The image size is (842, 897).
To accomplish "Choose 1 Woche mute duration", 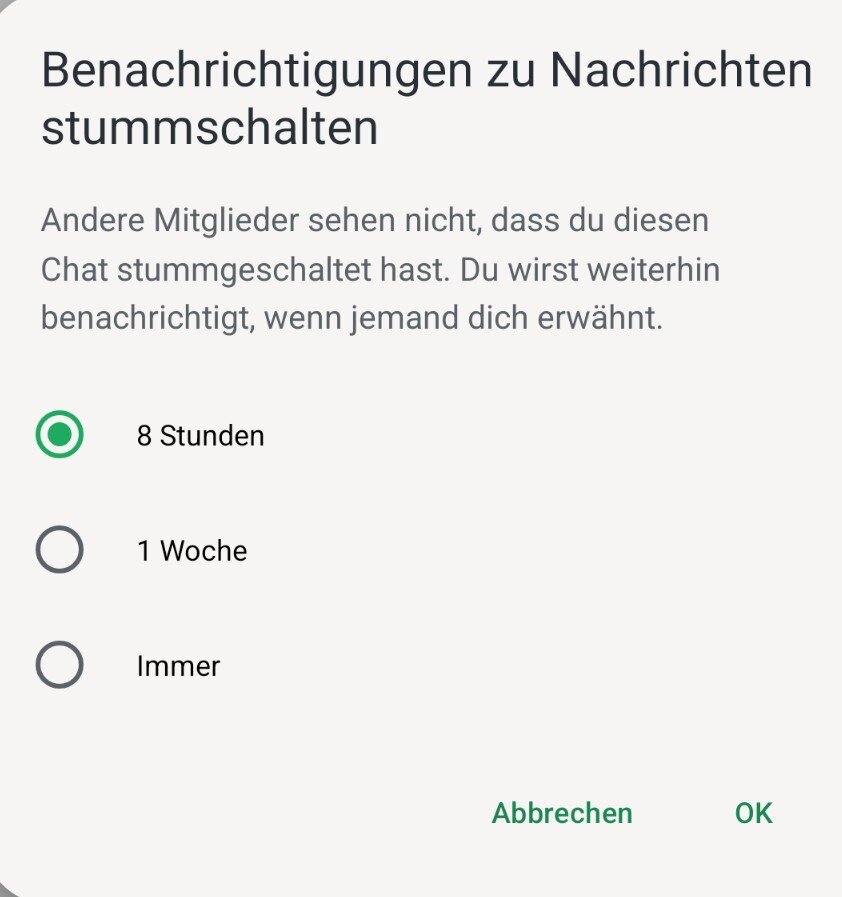I will pyautogui.click(x=60, y=551).
